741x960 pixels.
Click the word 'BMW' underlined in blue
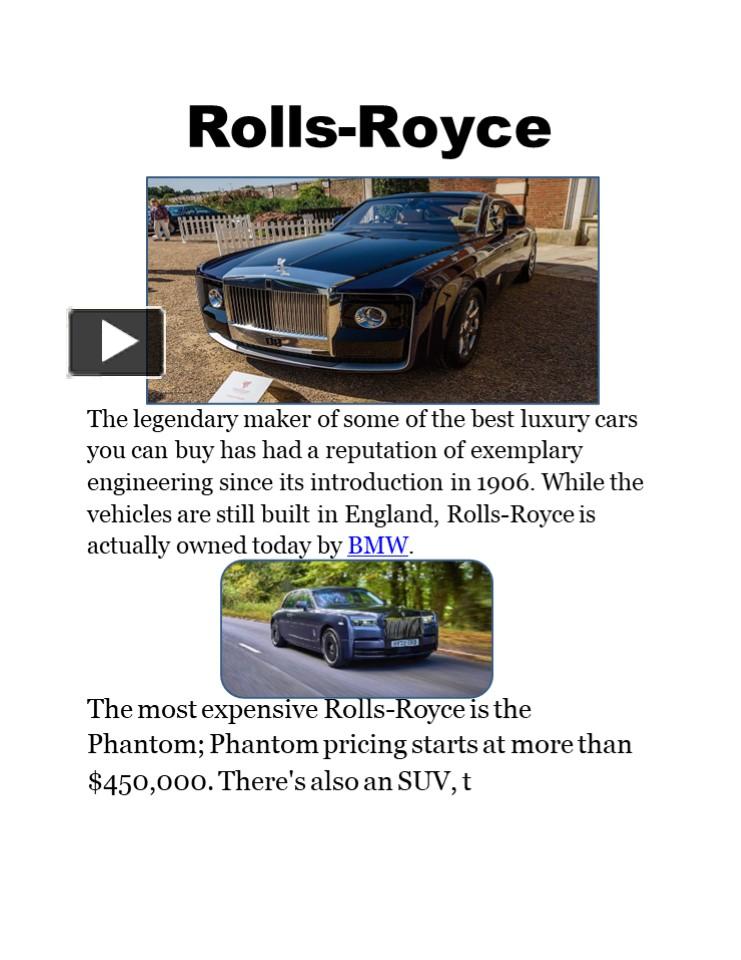(377, 546)
